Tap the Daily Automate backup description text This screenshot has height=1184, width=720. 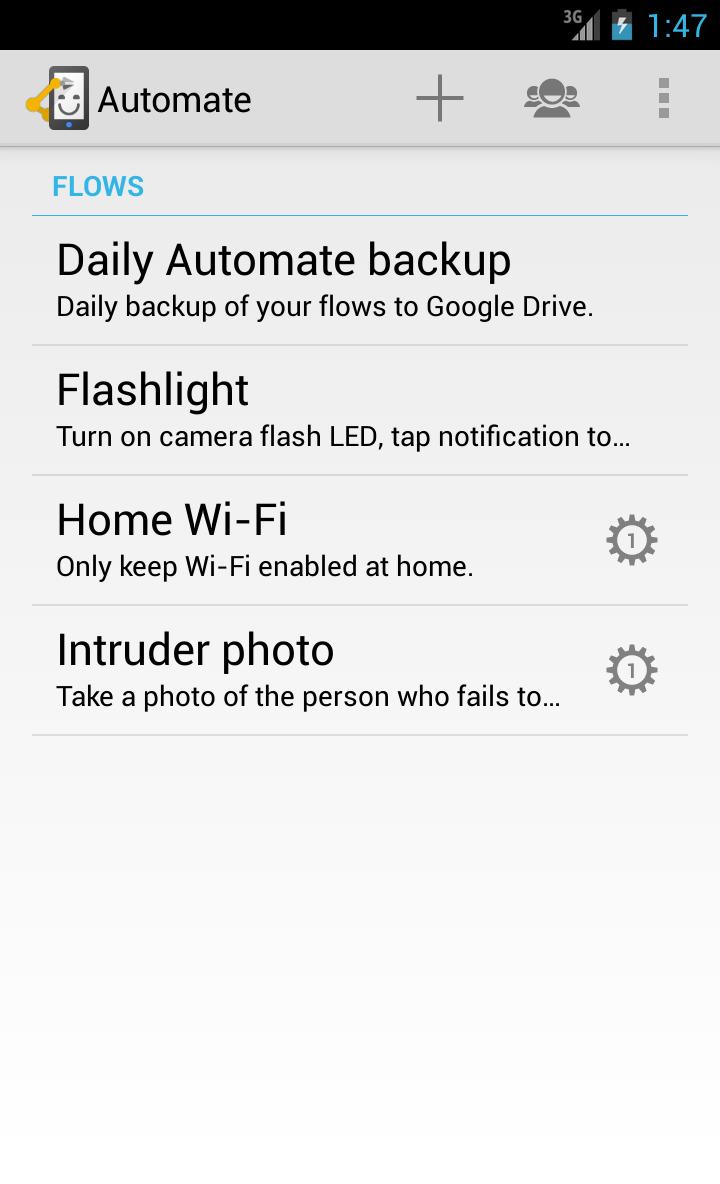pos(323,306)
